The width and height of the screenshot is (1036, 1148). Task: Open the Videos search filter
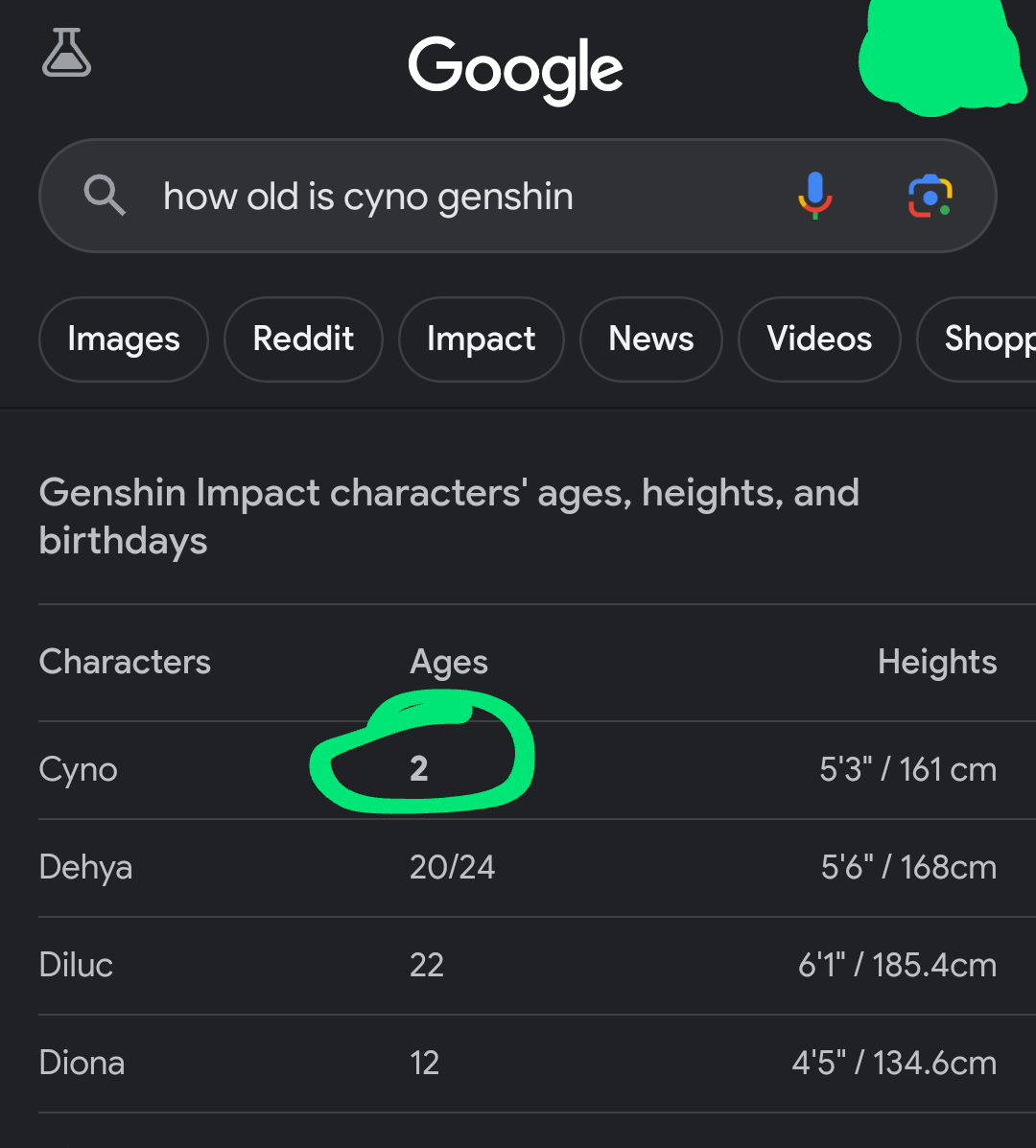818,339
